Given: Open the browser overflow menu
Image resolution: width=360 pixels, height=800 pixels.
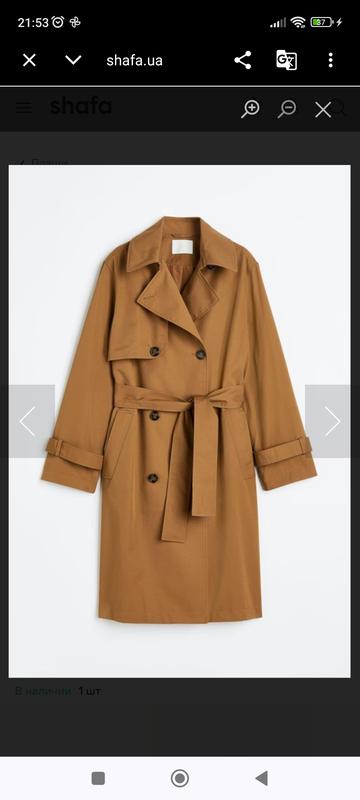Looking at the screenshot, I should [330, 60].
